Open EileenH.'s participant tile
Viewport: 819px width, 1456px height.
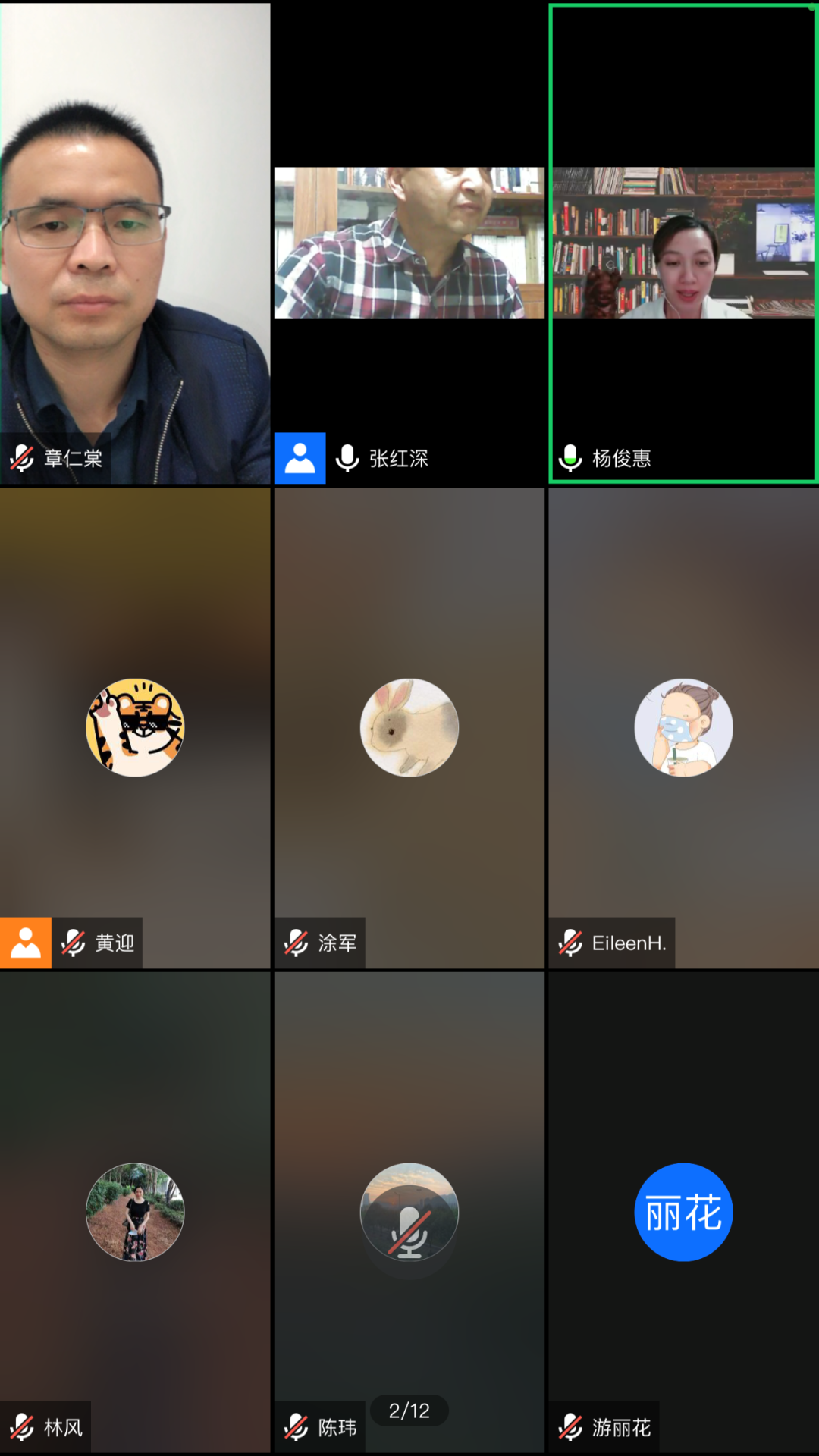tap(682, 726)
